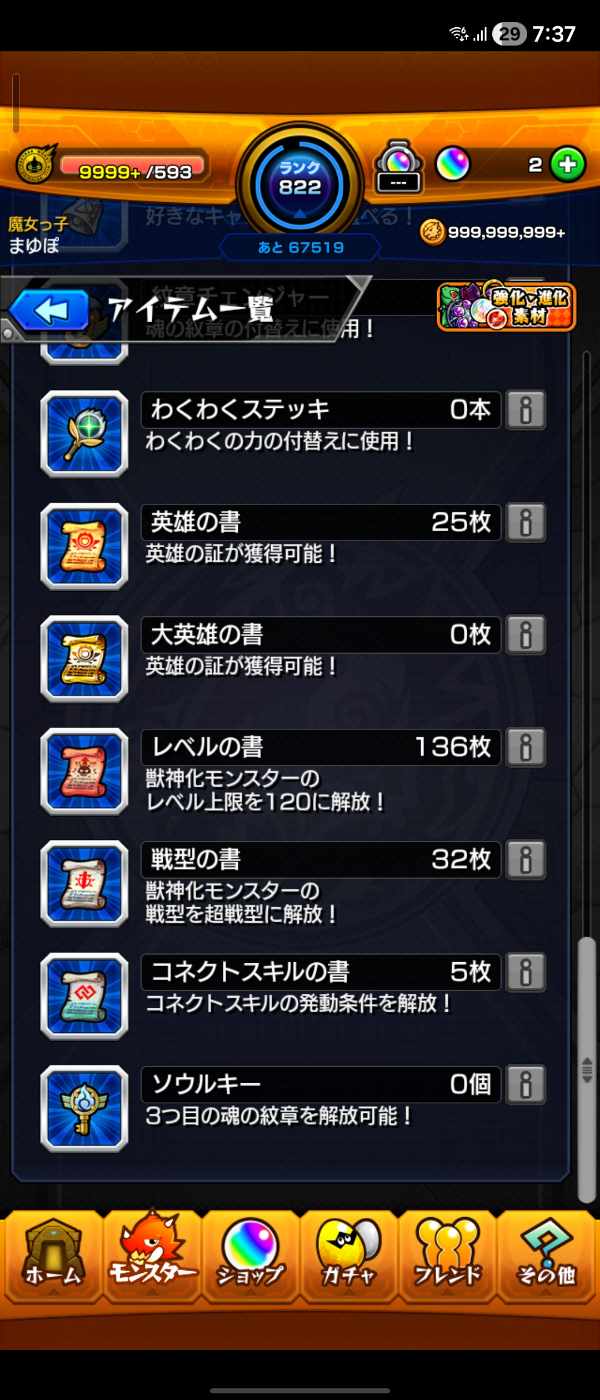Open the 強化・進化素材 button

[x=506, y=307]
